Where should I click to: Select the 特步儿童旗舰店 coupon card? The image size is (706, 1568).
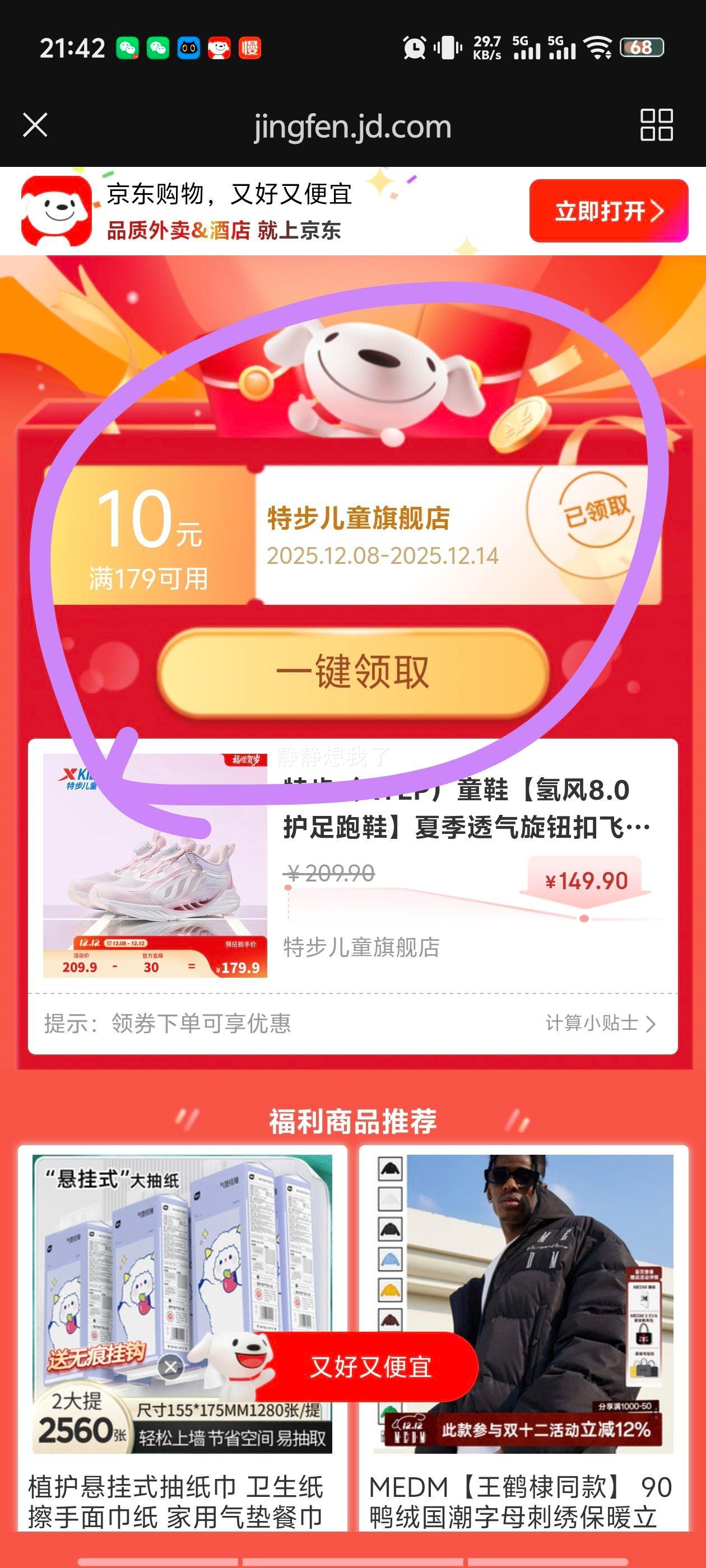tap(354, 536)
